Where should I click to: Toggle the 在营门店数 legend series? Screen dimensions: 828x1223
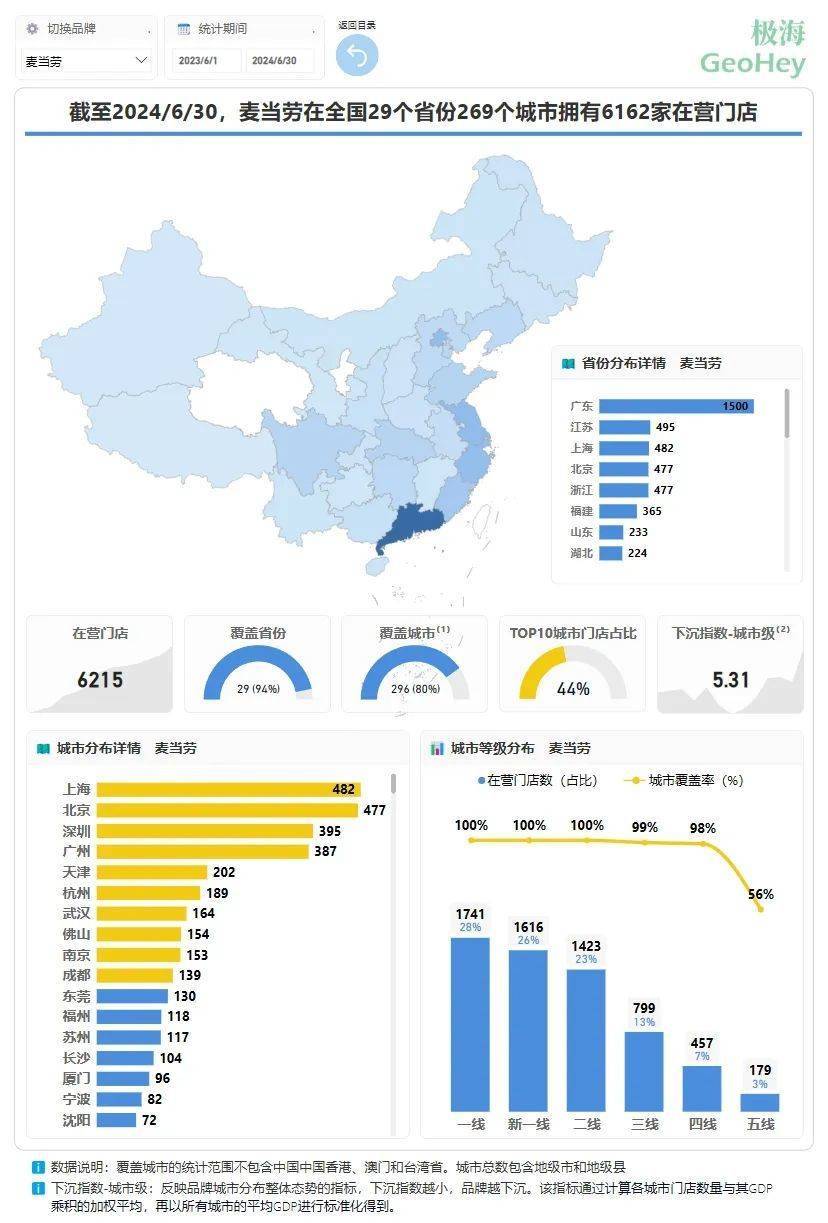coord(537,780)
